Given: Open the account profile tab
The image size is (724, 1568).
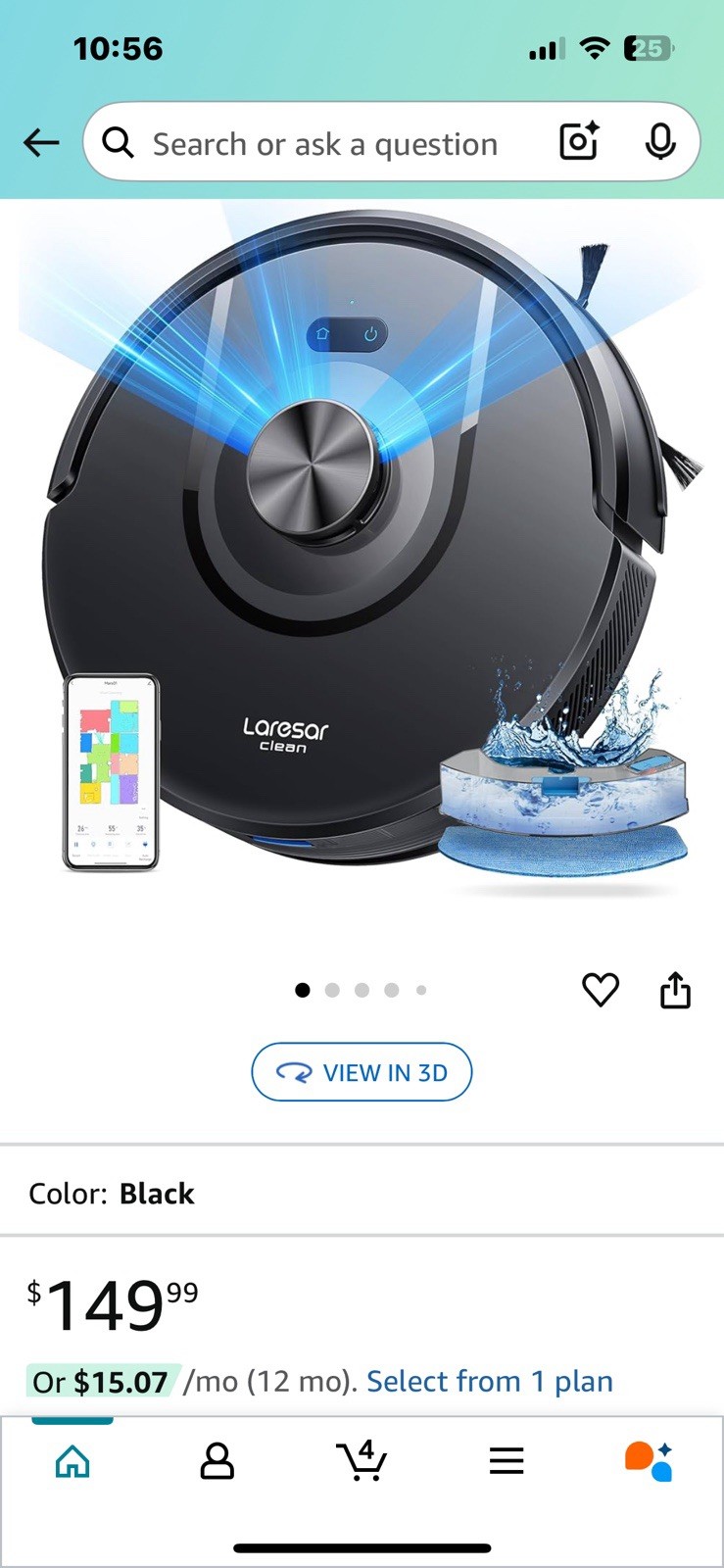Looking at the screenshot, I should (x=217, y=1461).
